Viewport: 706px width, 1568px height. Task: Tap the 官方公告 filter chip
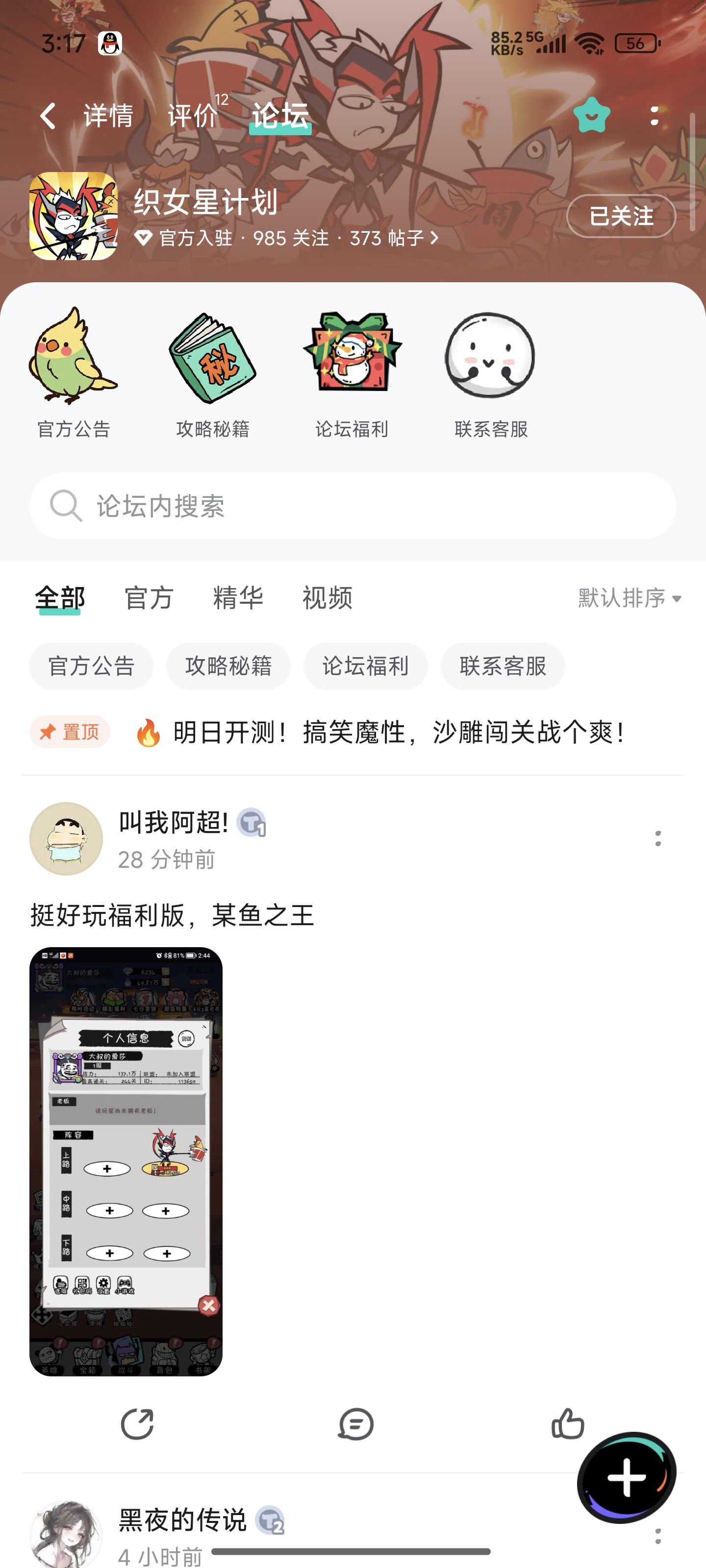point(90,666)
